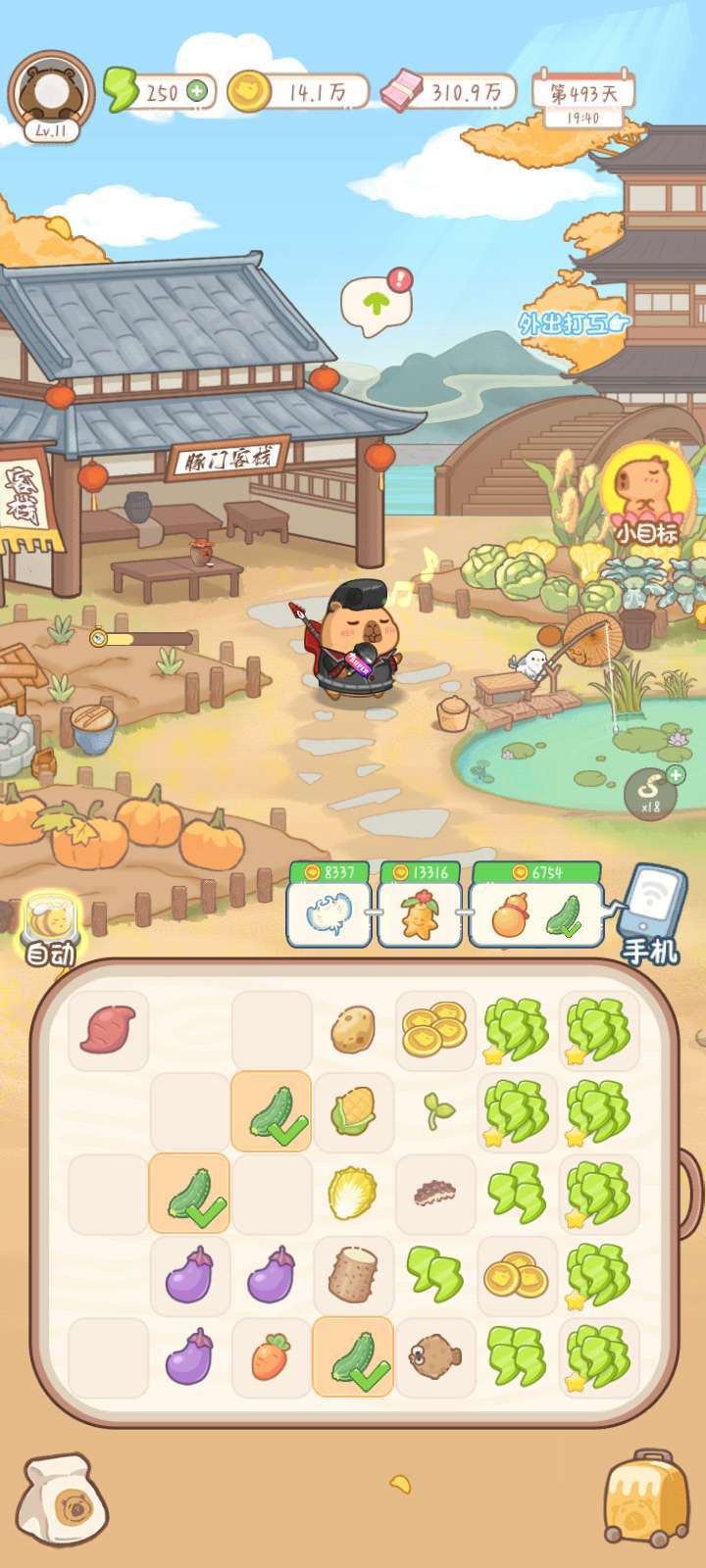Select the carrot tile
This screenshot has width=706, height=1568.
(x=271, y=1357)
